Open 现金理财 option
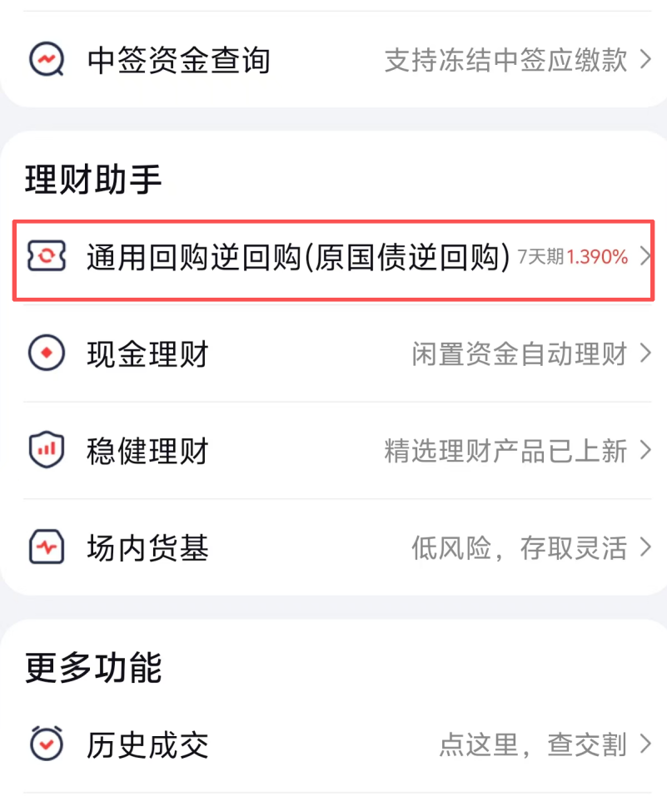 click(333, 354)
